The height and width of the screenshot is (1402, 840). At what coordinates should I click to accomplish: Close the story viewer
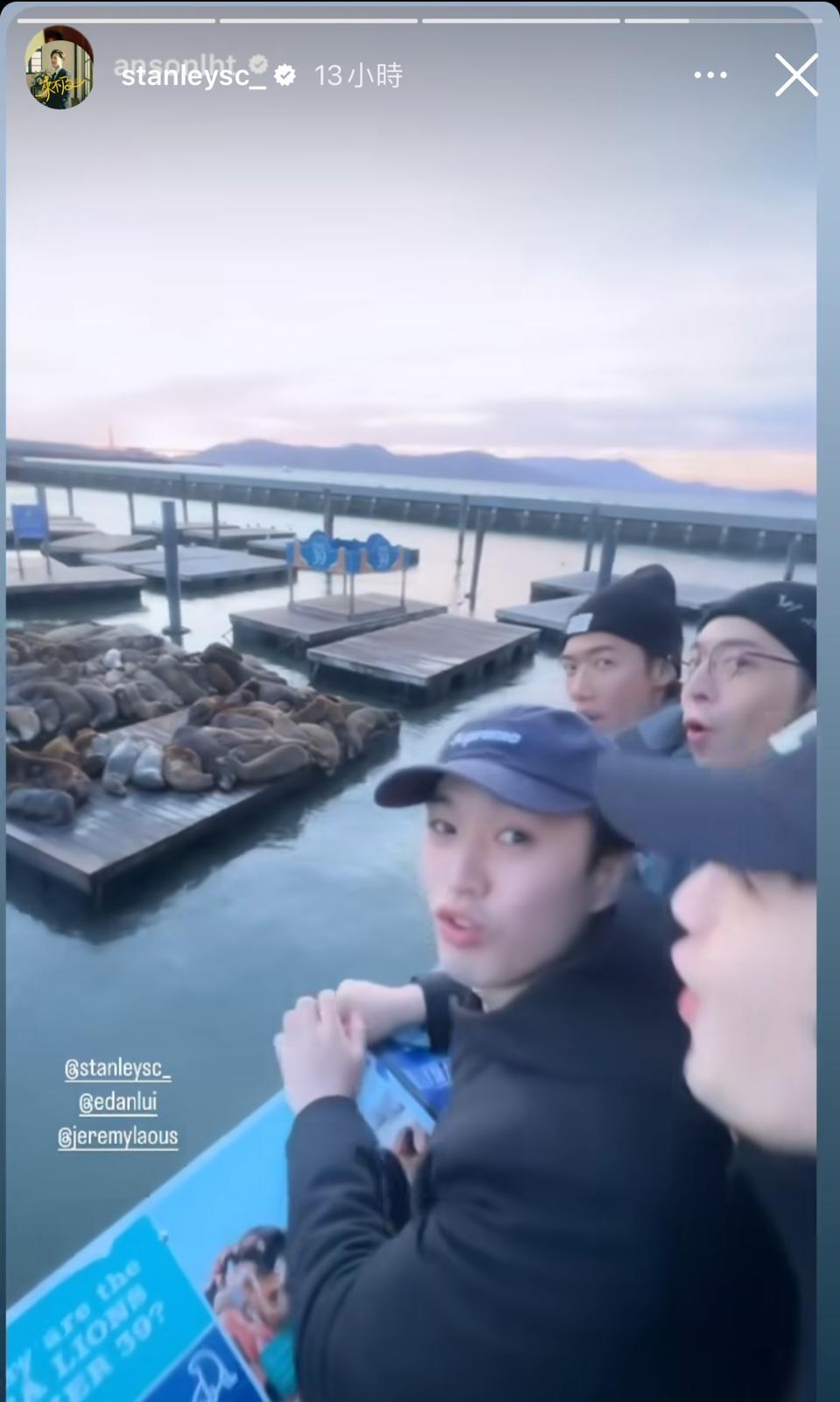coord(795,75)
